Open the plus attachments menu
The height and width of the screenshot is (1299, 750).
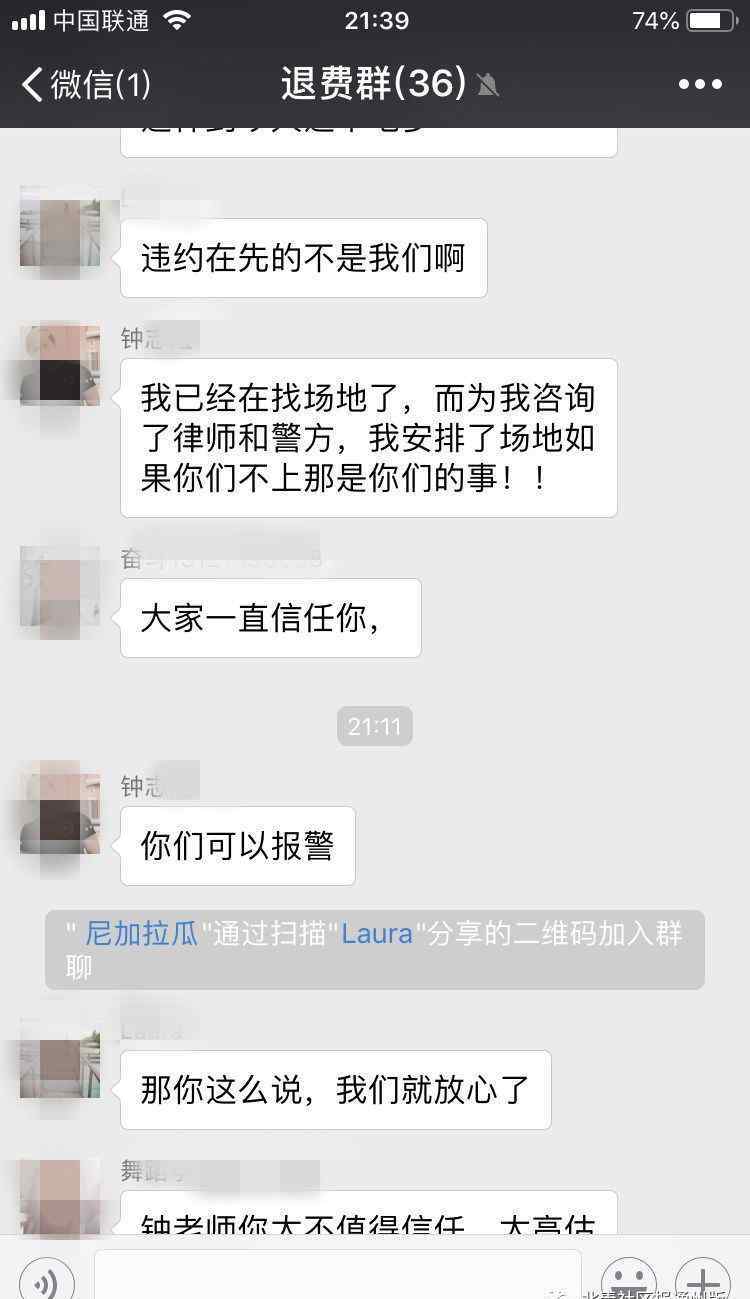(x=703, y=1279)
